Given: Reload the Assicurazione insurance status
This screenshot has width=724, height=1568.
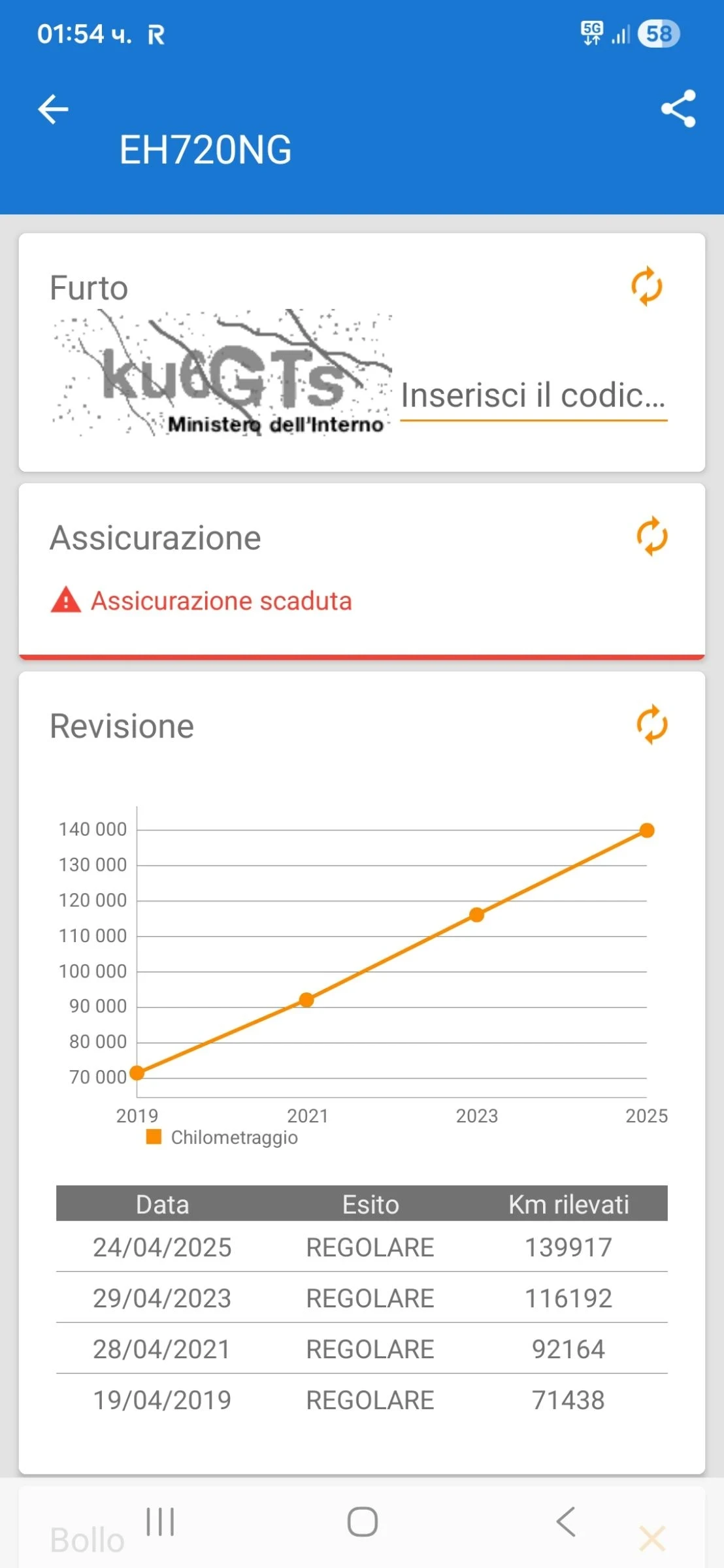Looking at the screenshot, I should click(x=651, y=536).
